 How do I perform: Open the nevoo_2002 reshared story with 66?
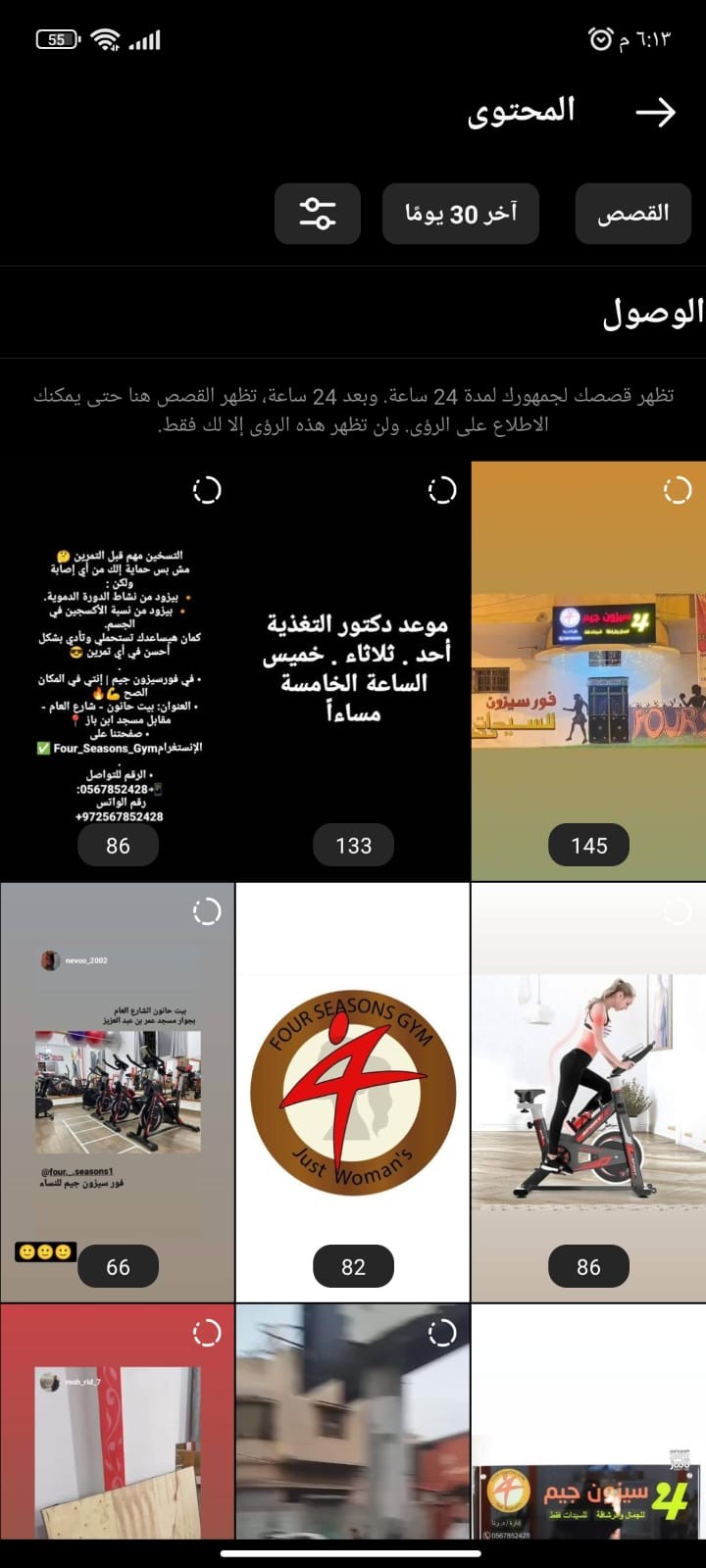point(118,1093)
